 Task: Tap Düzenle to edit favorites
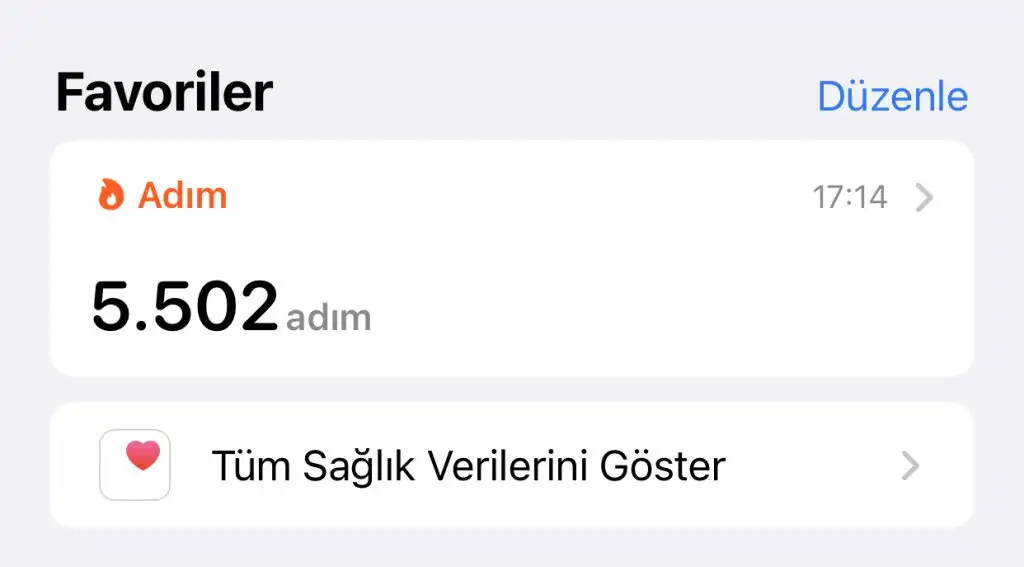[892, 97]
